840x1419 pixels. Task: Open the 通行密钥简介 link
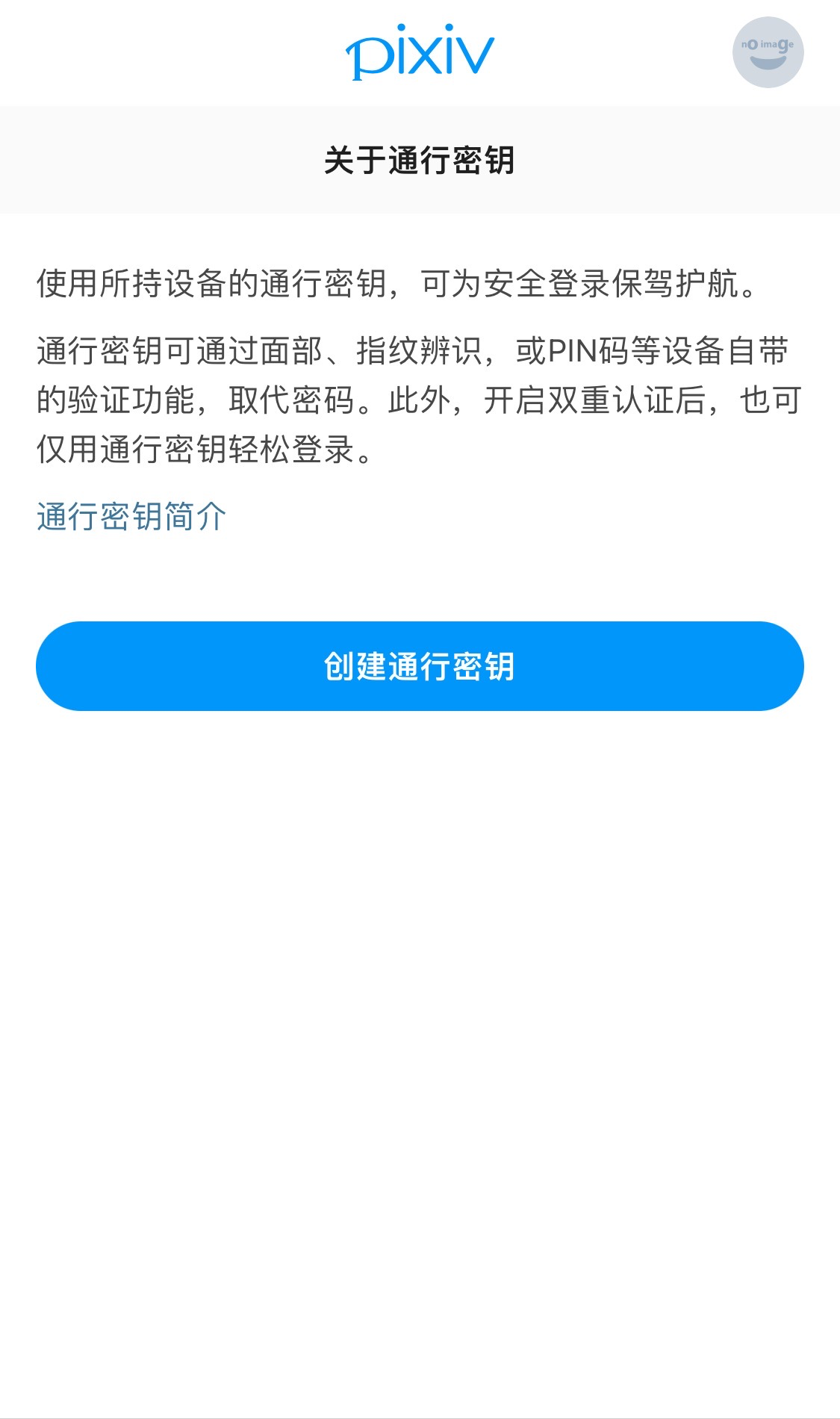click(x=131, y=516)
